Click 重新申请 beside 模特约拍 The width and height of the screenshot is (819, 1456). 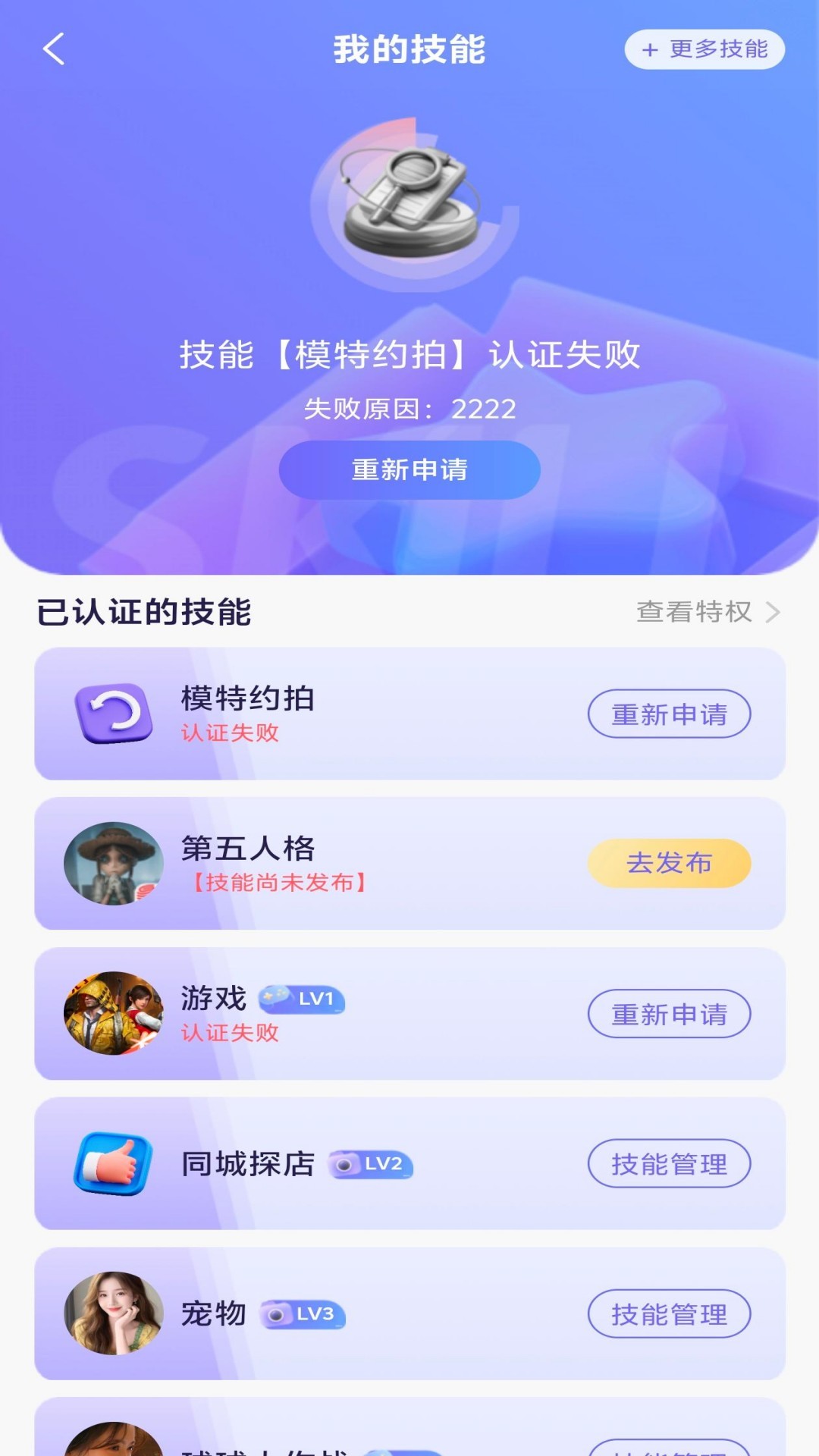click(669, 714)
